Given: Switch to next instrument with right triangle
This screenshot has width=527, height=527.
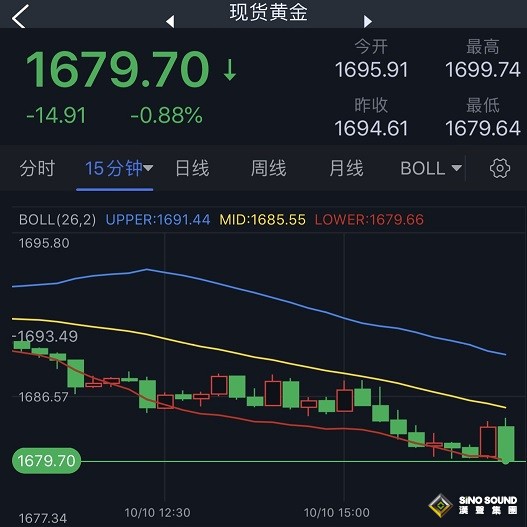Looking at the screenshot, I should pyautogui.click(x=368, y=22).
